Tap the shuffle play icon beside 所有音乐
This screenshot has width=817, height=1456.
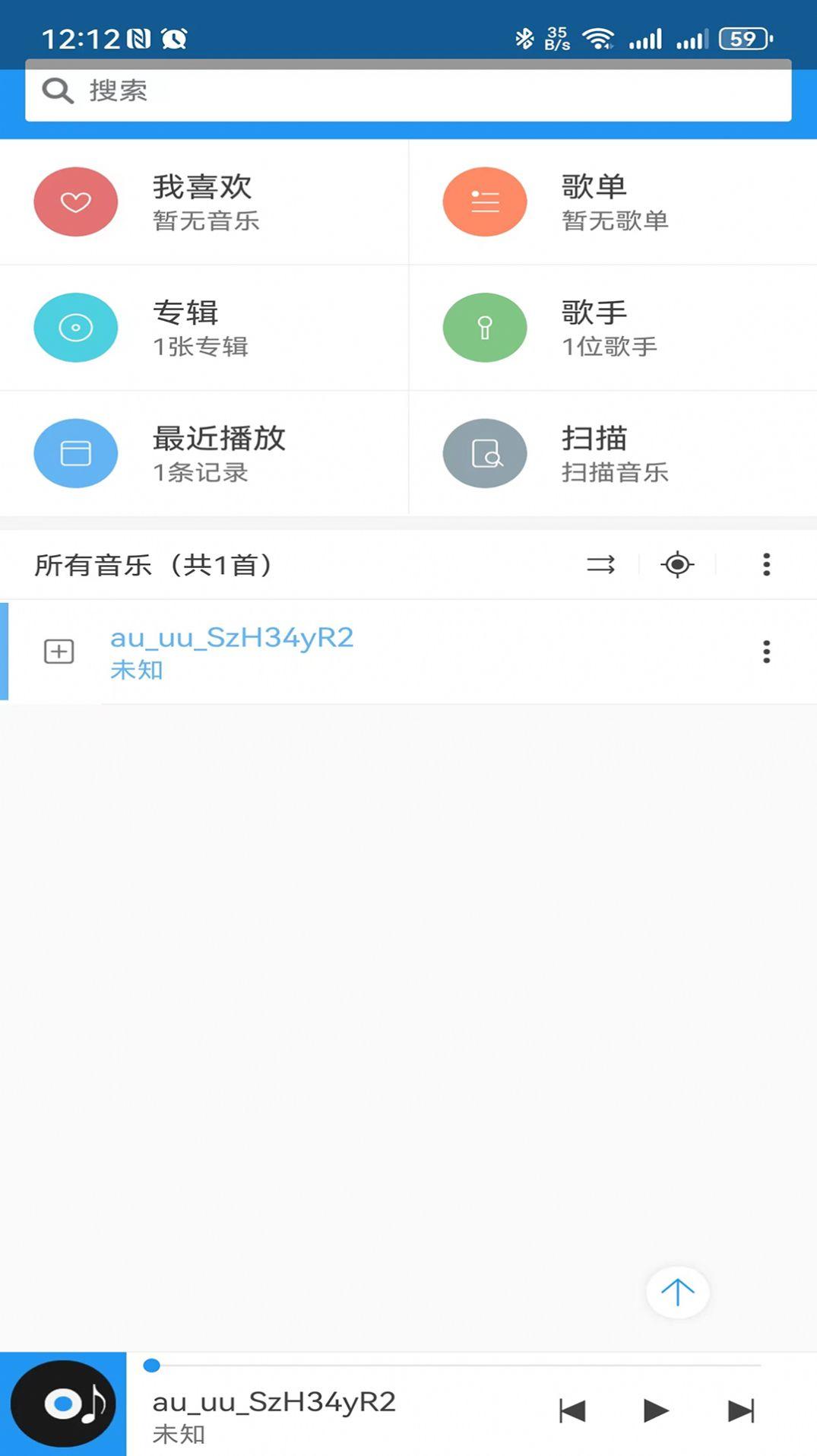click(x=600, y=565)
